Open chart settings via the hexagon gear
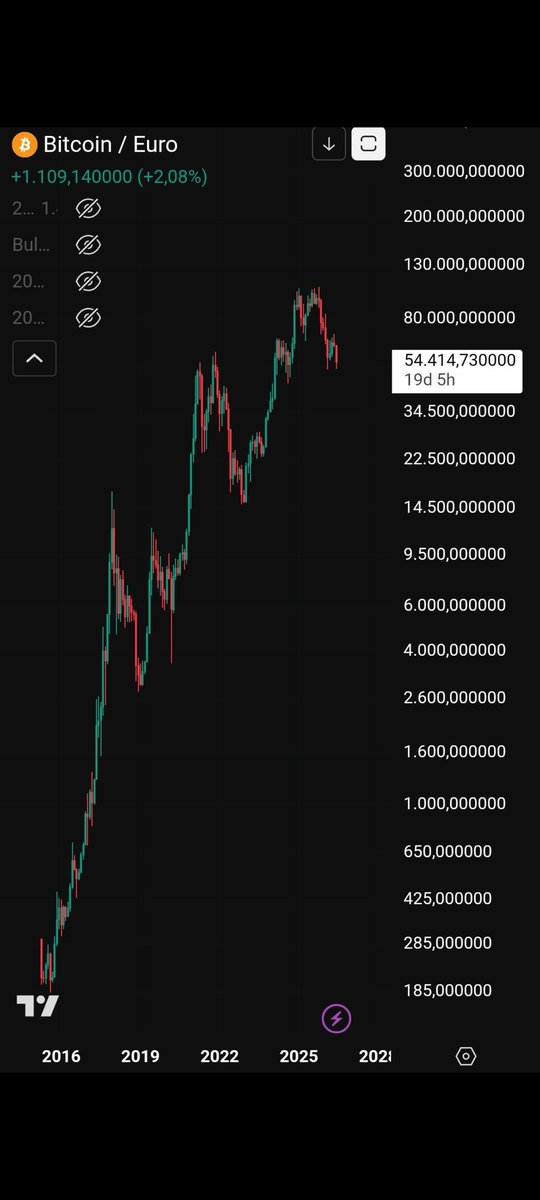This screenshot has width=540, height=1200. tap(465, 1056)
